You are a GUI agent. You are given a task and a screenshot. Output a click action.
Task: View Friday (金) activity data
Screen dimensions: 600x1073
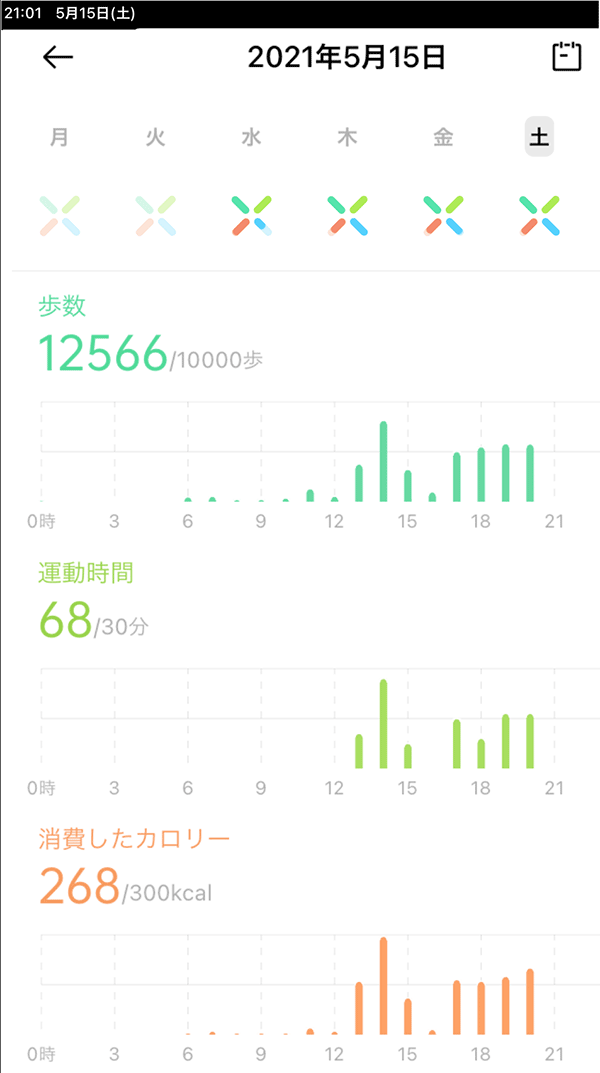(x=443, y=138)
